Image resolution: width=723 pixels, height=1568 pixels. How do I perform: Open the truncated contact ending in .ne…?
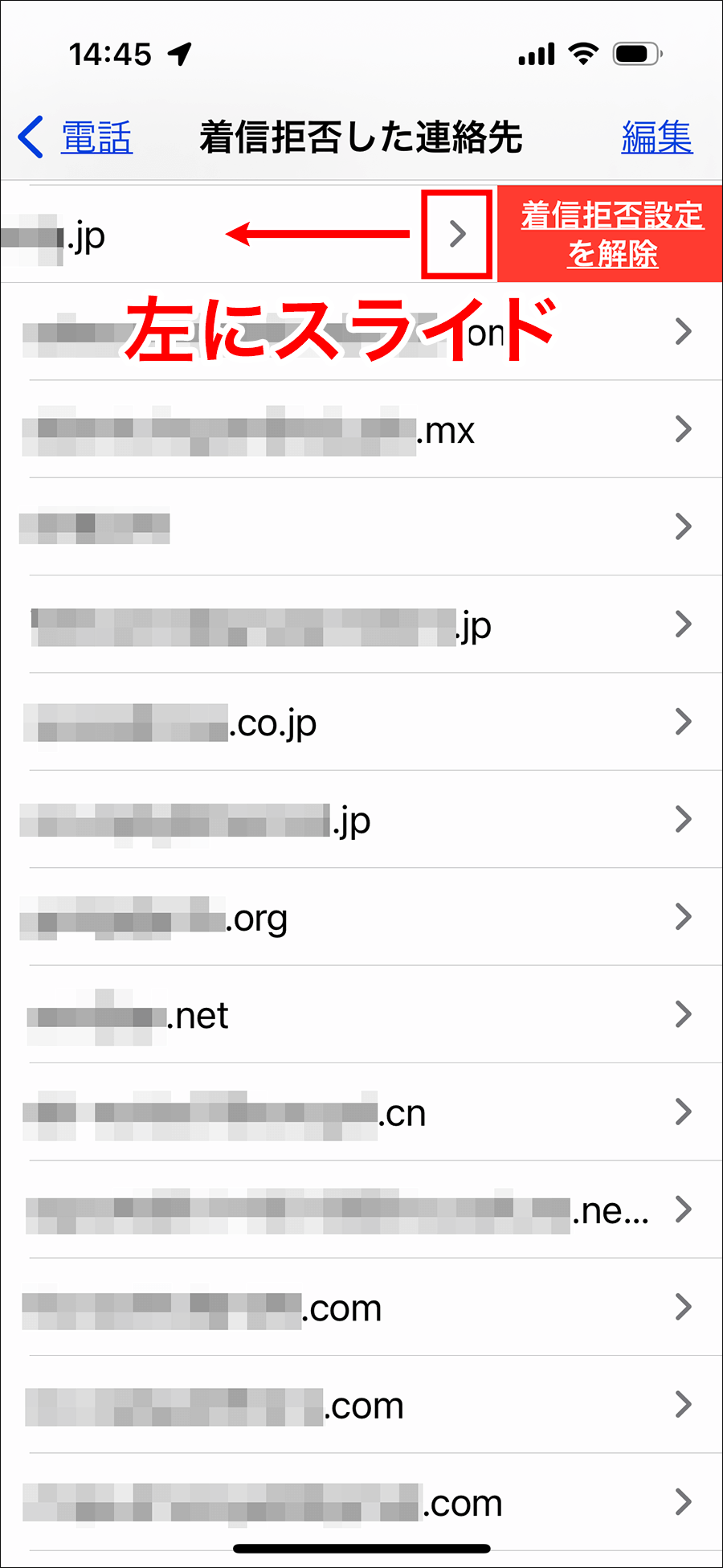click(361, 1210)
